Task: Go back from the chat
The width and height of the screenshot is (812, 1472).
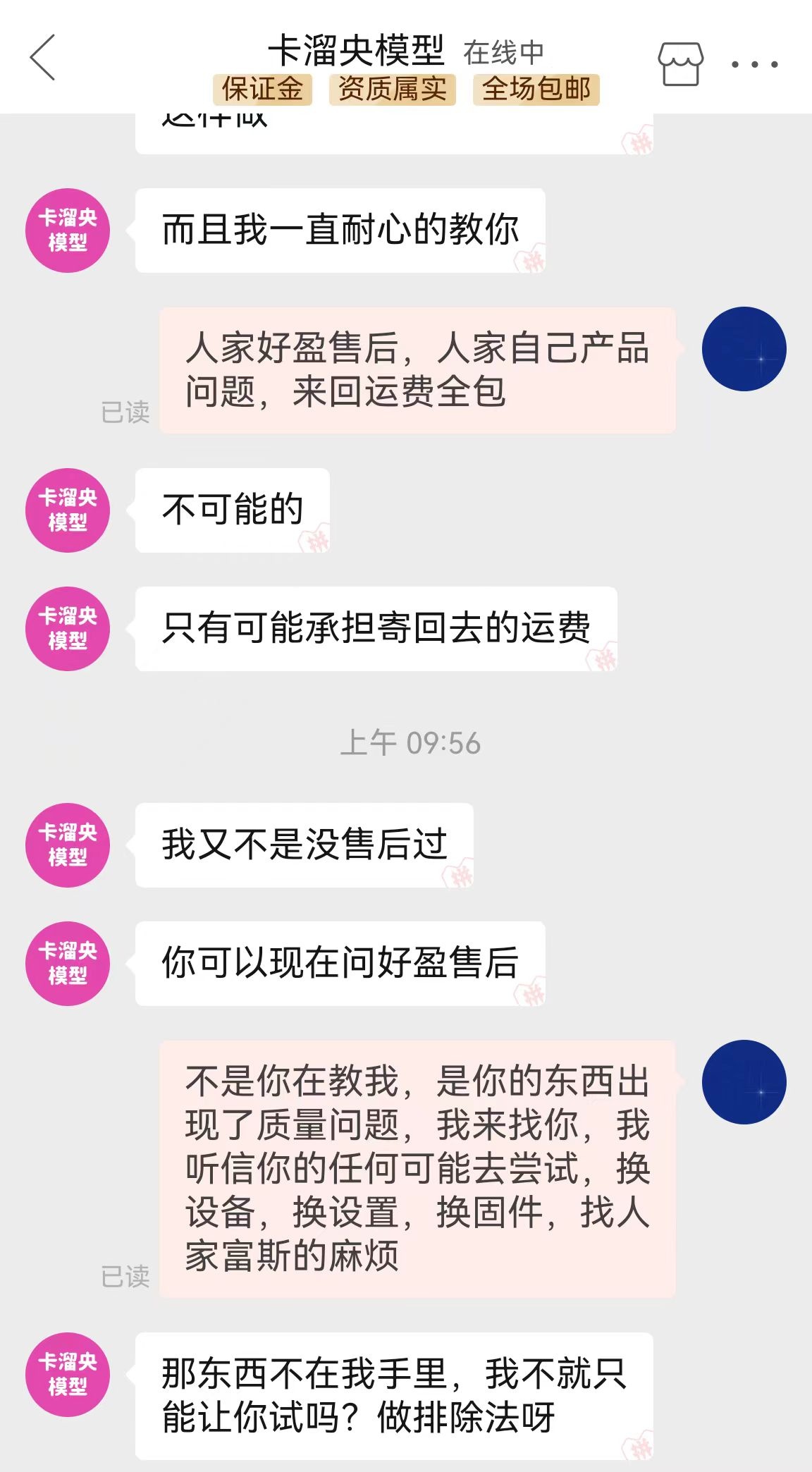Action: (42, 58)
